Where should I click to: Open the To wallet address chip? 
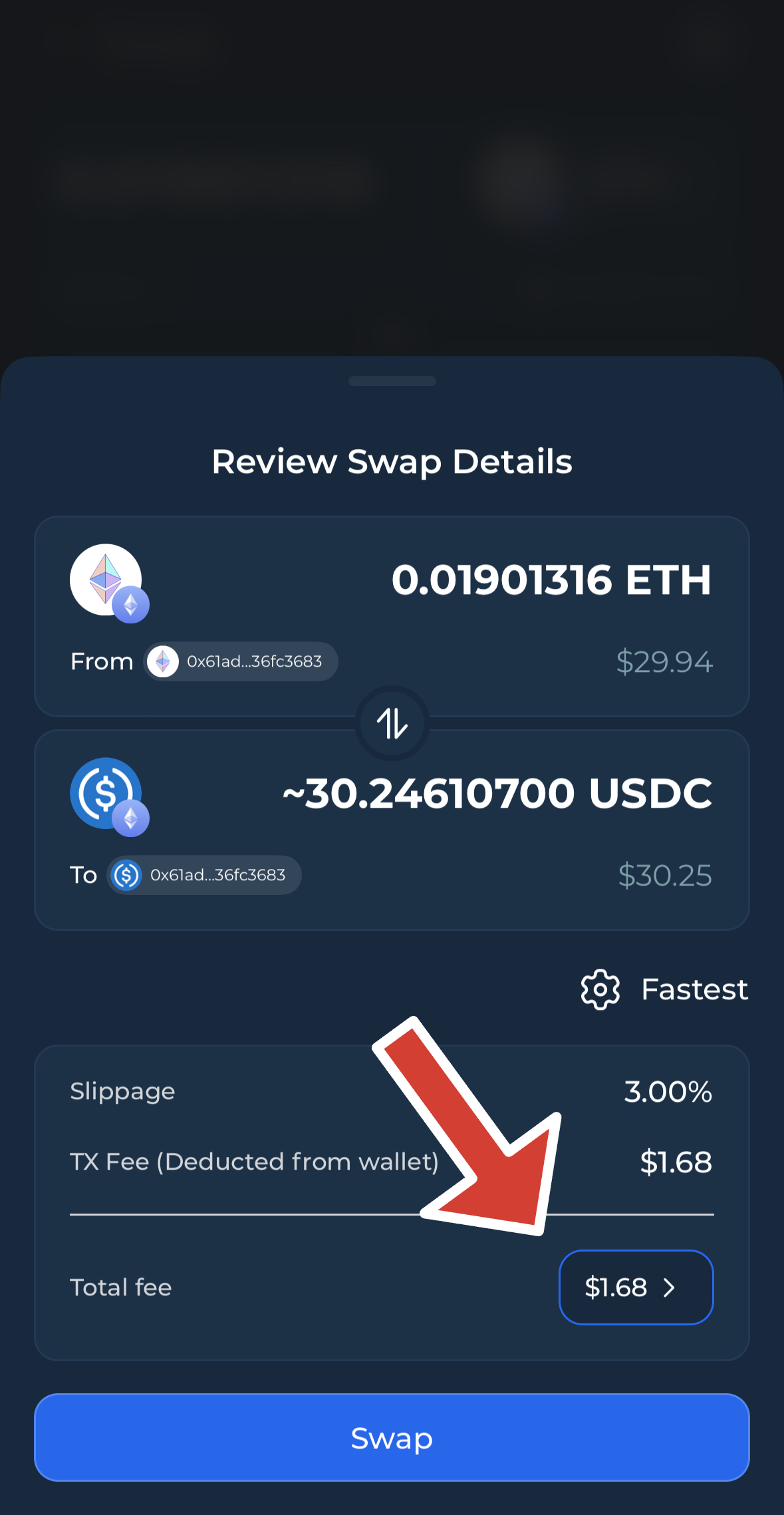coord(204,875)
